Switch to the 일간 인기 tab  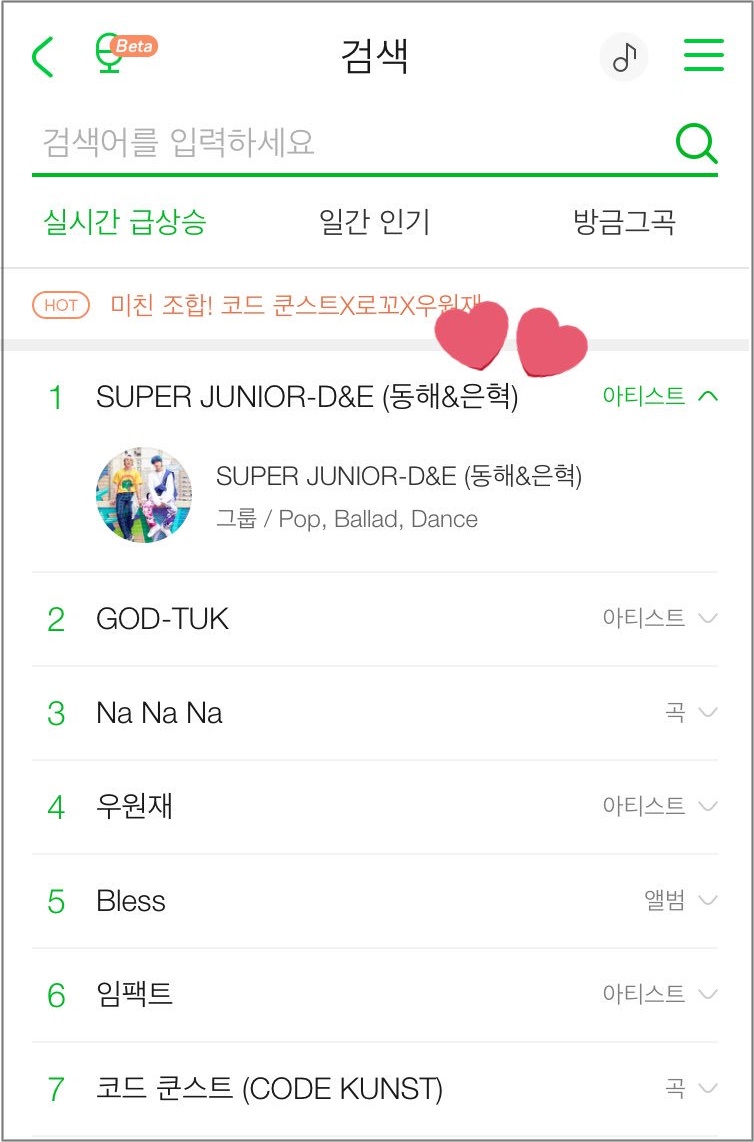(374, 222)
